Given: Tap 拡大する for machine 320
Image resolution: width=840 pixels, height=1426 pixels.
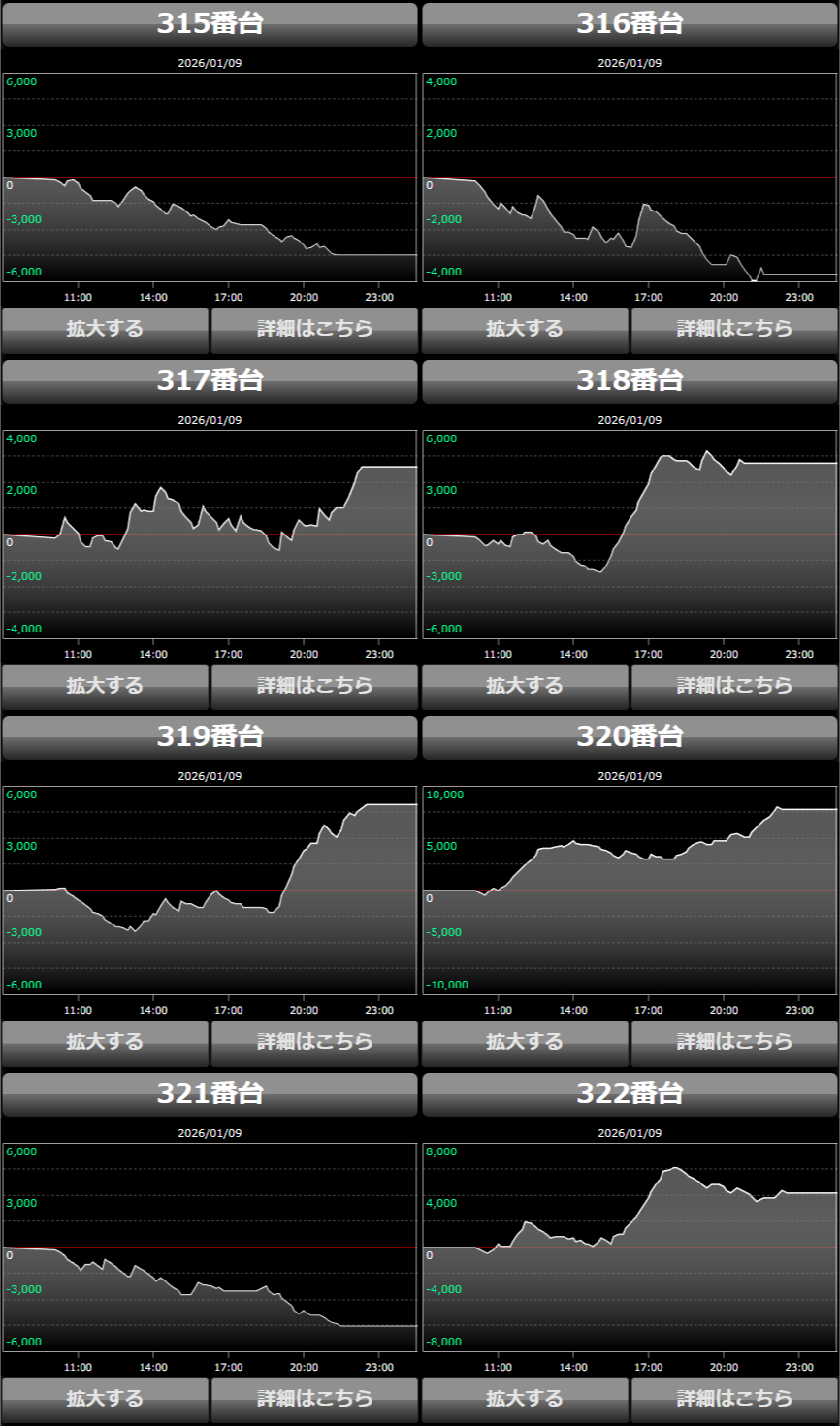Looking at the screenshot, I should pos(525,1042).
